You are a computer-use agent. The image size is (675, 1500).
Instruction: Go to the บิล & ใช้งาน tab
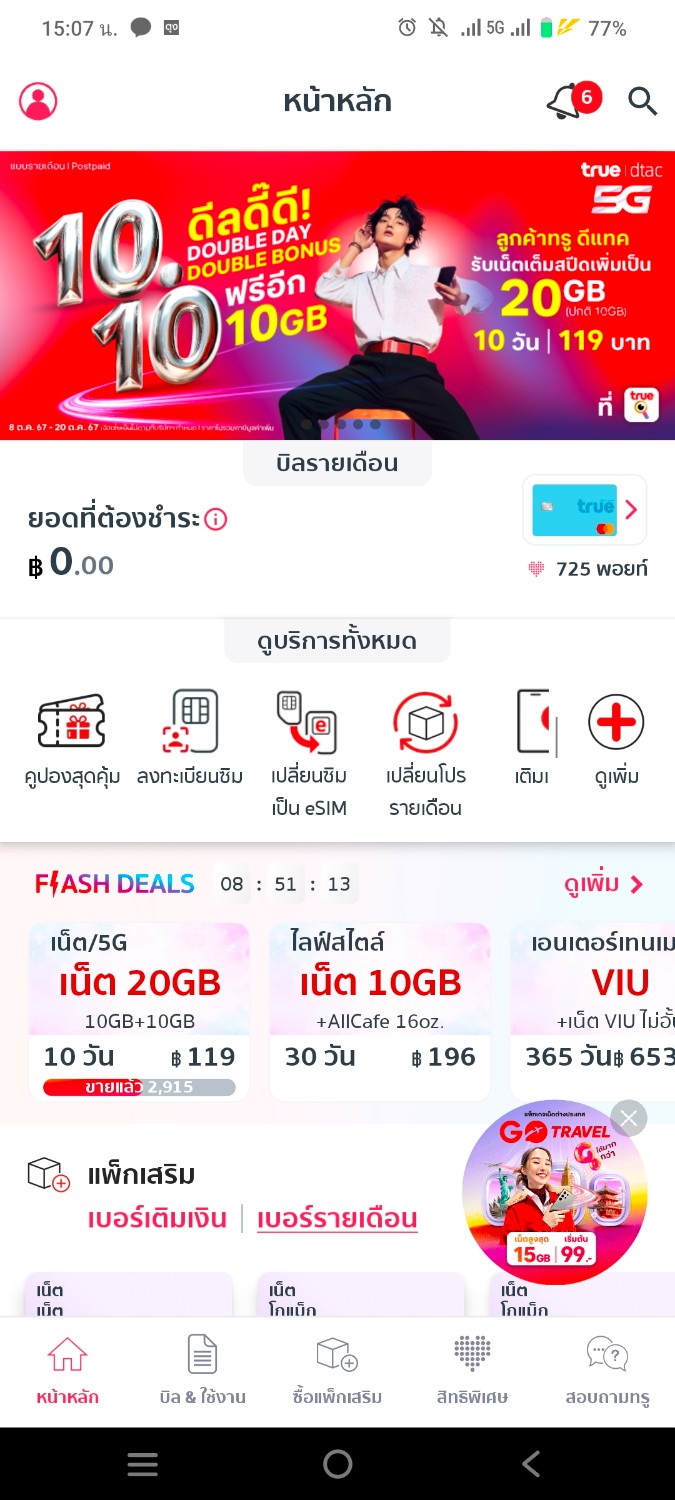tap(202, 1372)
